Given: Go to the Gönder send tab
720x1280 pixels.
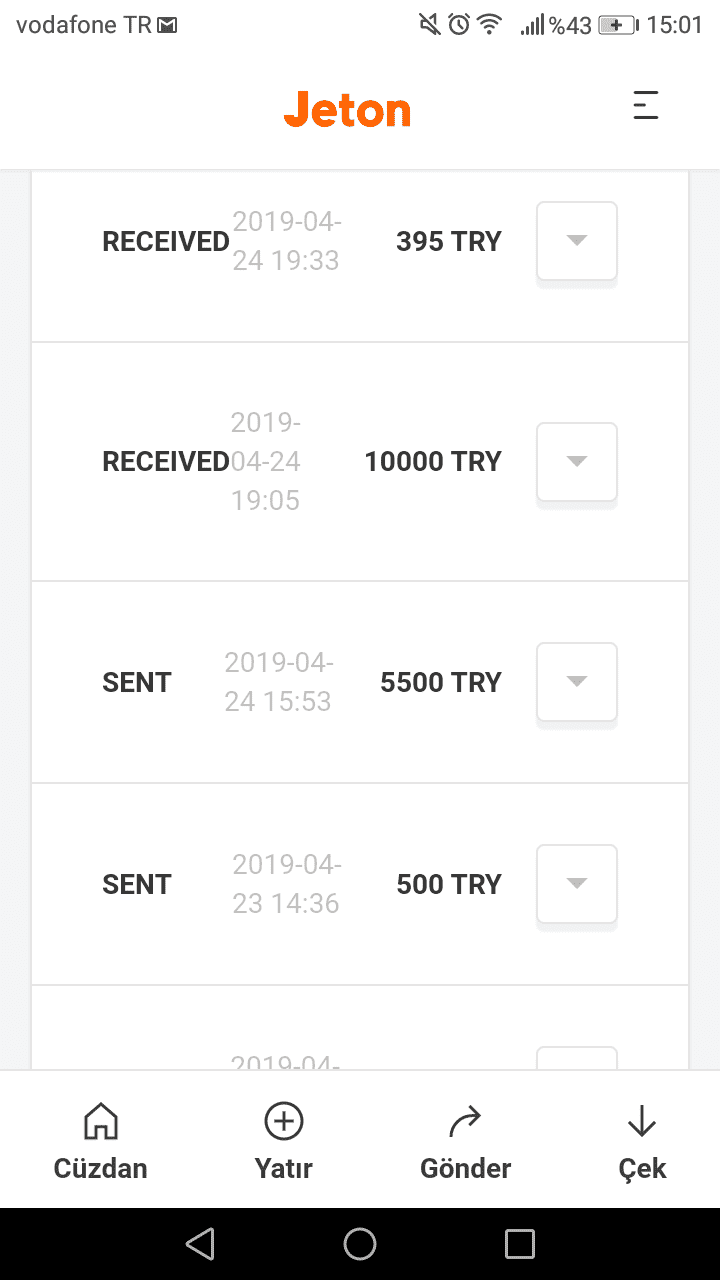Looking at the screenshot, I should pyautogui.click(x=466, y=1142).
